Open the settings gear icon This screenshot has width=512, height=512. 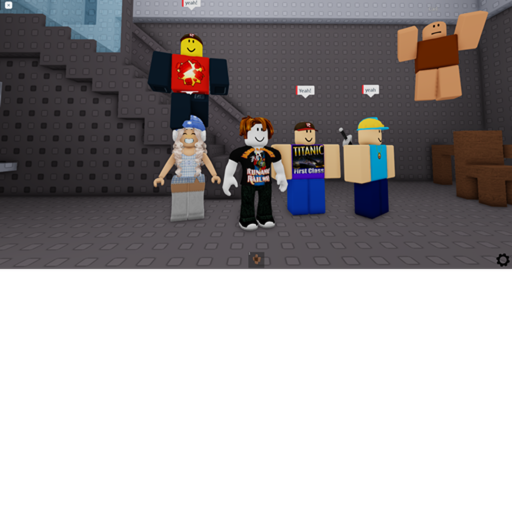click(503, 260)
